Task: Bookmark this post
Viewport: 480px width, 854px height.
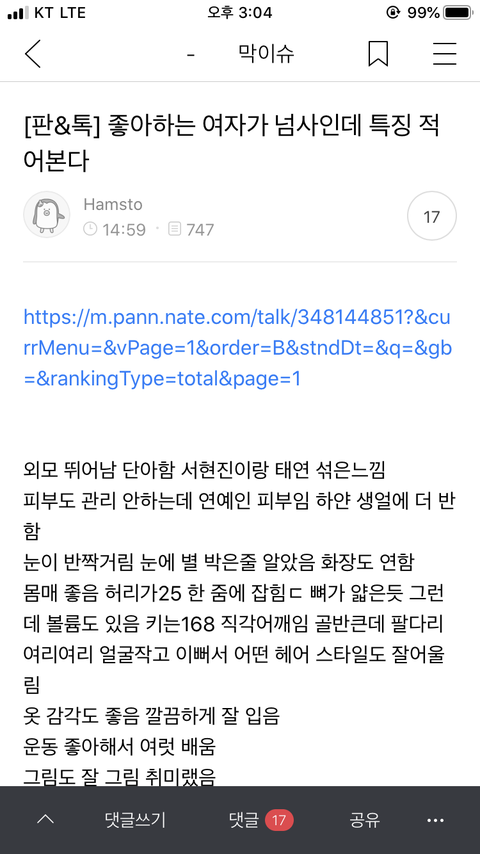Action: pos(378,54)
